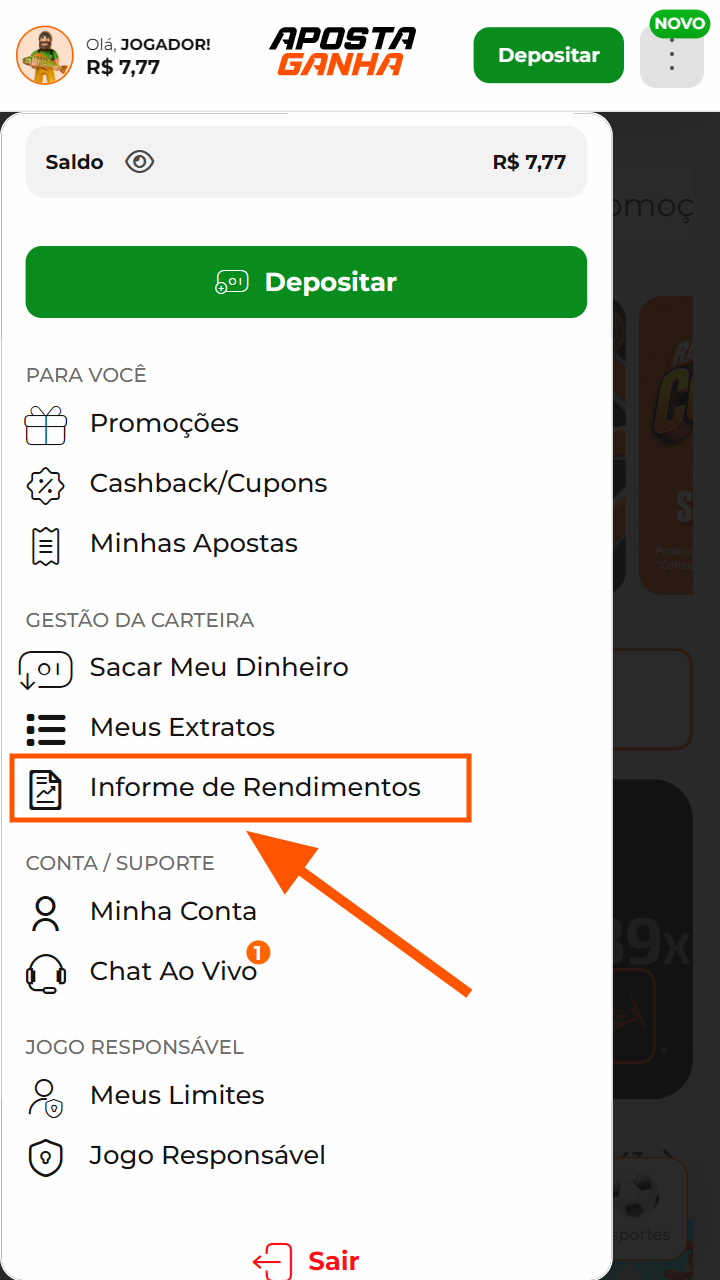Start Chat Ao Vivo

pyautogui.click(x=173, y=972)
